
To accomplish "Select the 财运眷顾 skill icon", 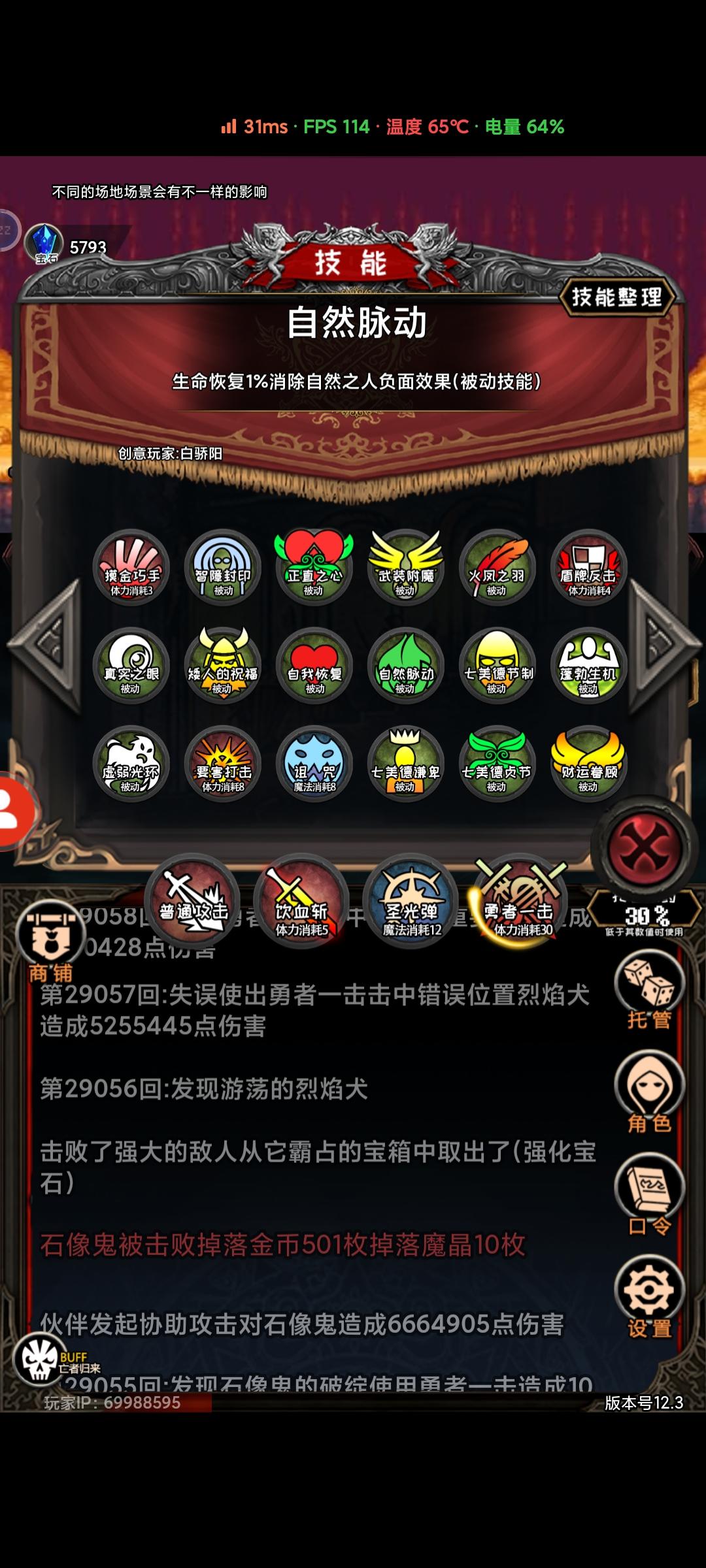I will click(x=587, y=764).
